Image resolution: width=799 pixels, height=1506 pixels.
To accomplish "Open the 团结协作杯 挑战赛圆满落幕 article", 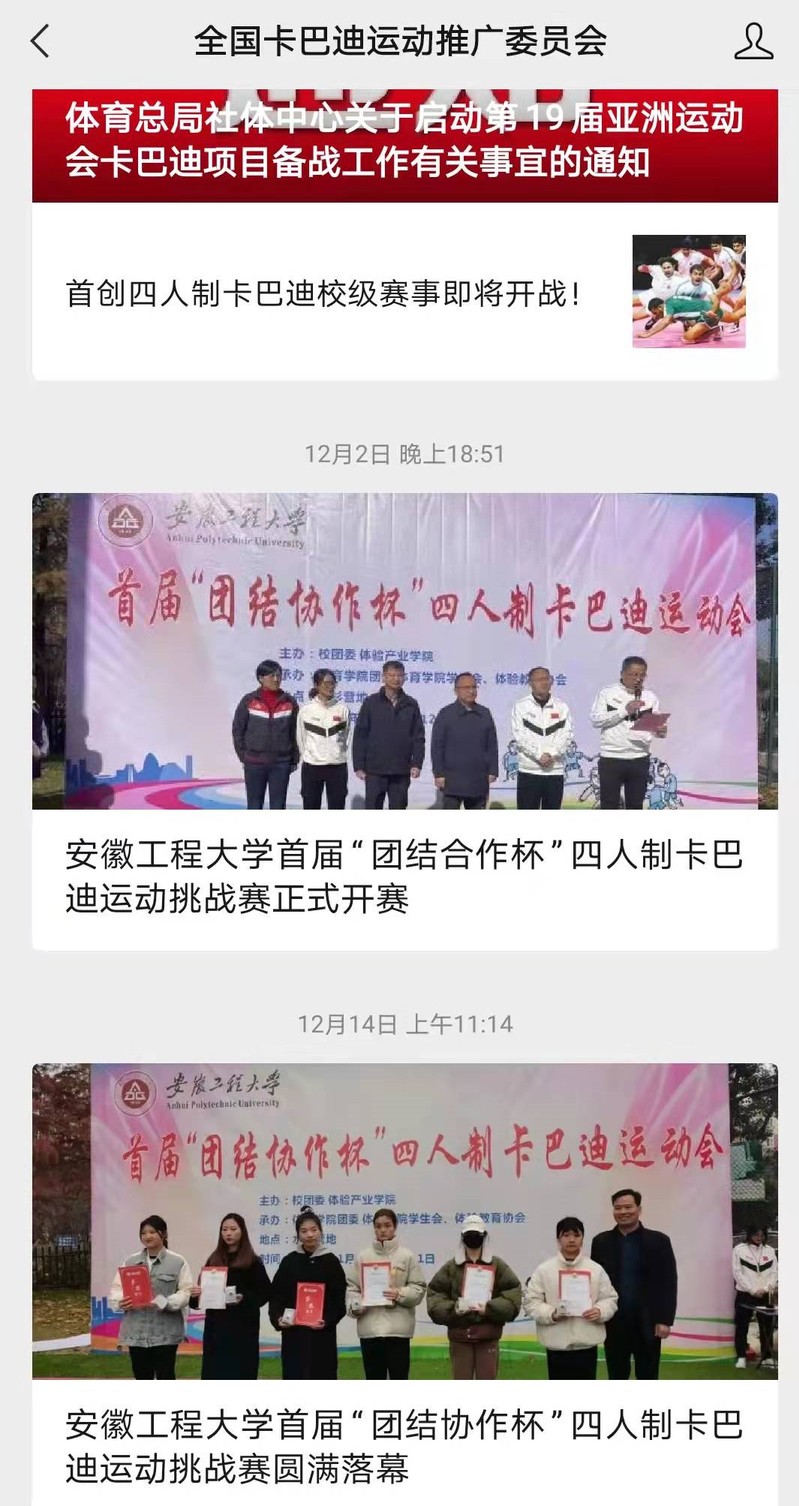I will click(404, 1446).
